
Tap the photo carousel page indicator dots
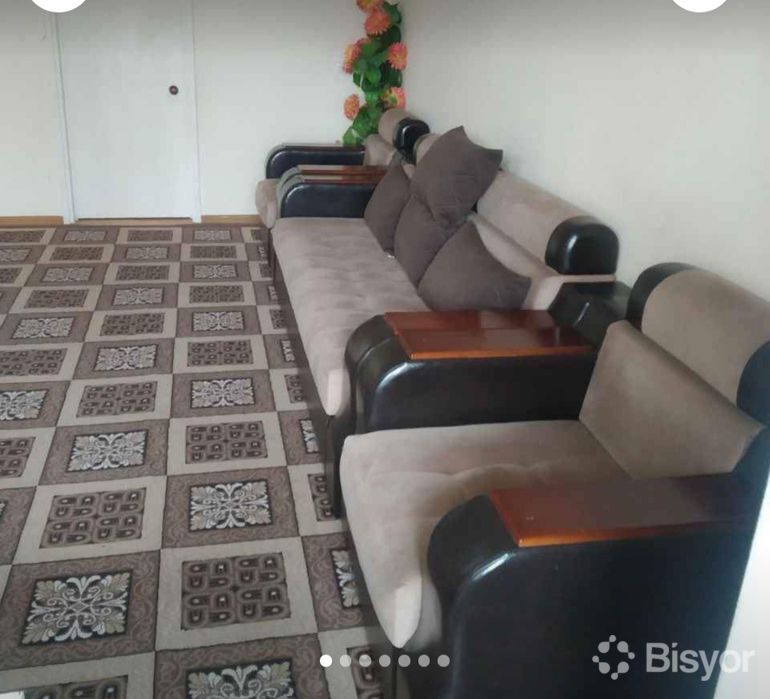pos(384,660)
